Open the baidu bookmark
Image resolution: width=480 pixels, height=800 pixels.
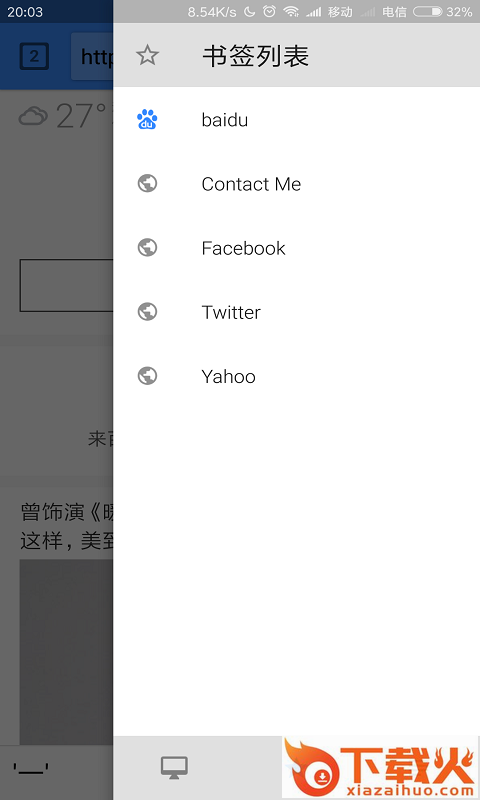pos(296,120)
